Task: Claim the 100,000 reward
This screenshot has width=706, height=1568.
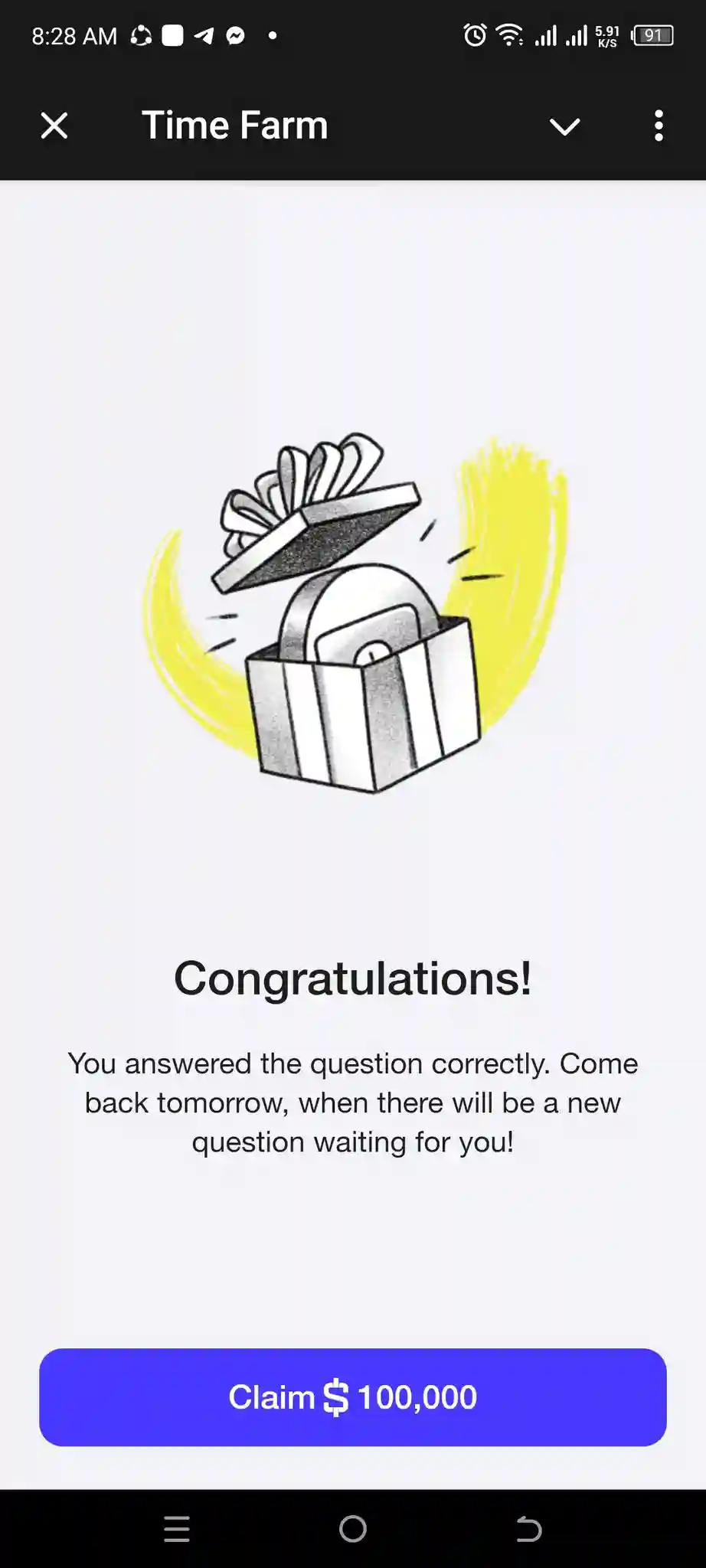Action: 353,1397
